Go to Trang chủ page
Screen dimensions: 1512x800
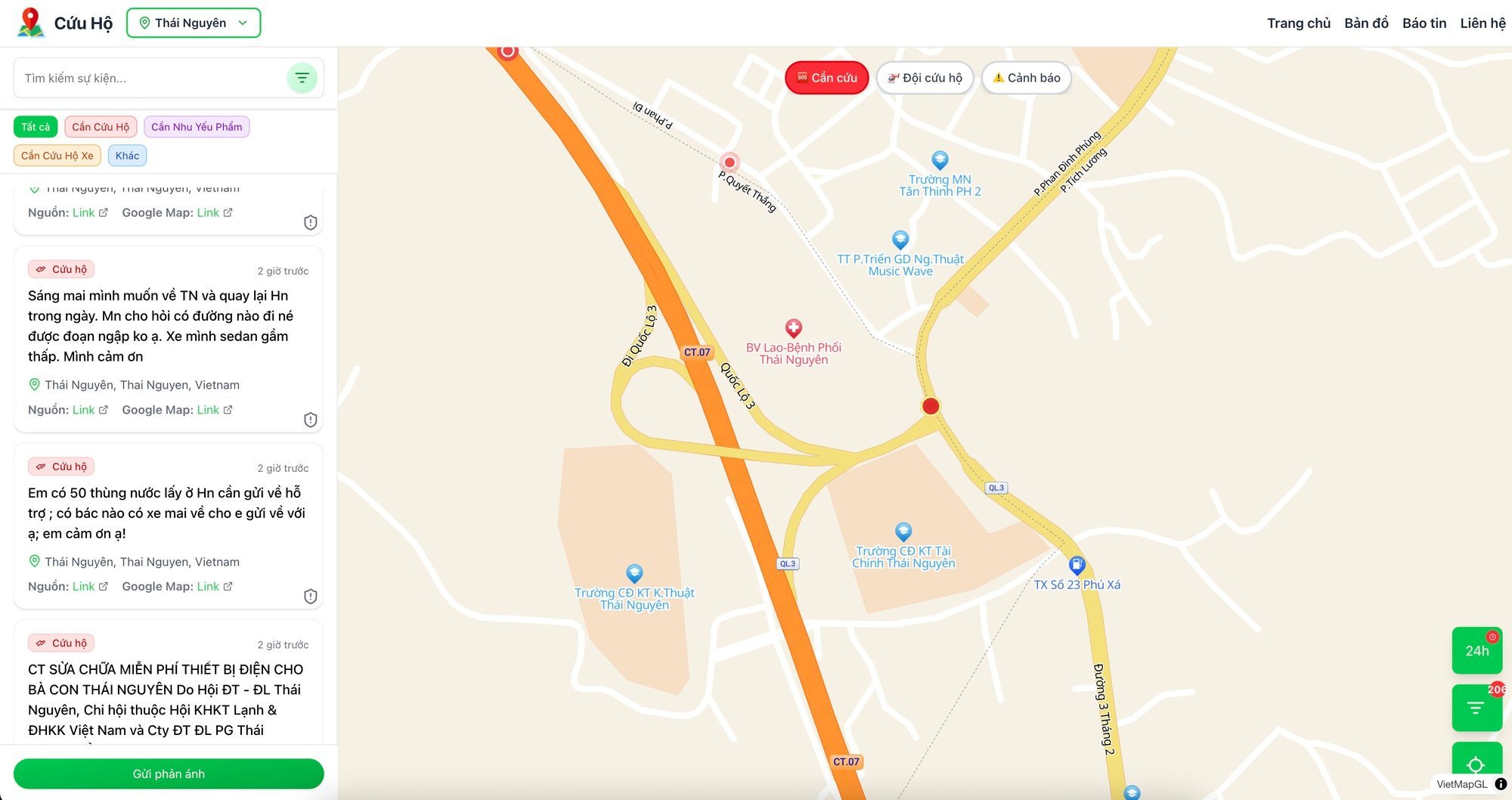click(1298, 23)
